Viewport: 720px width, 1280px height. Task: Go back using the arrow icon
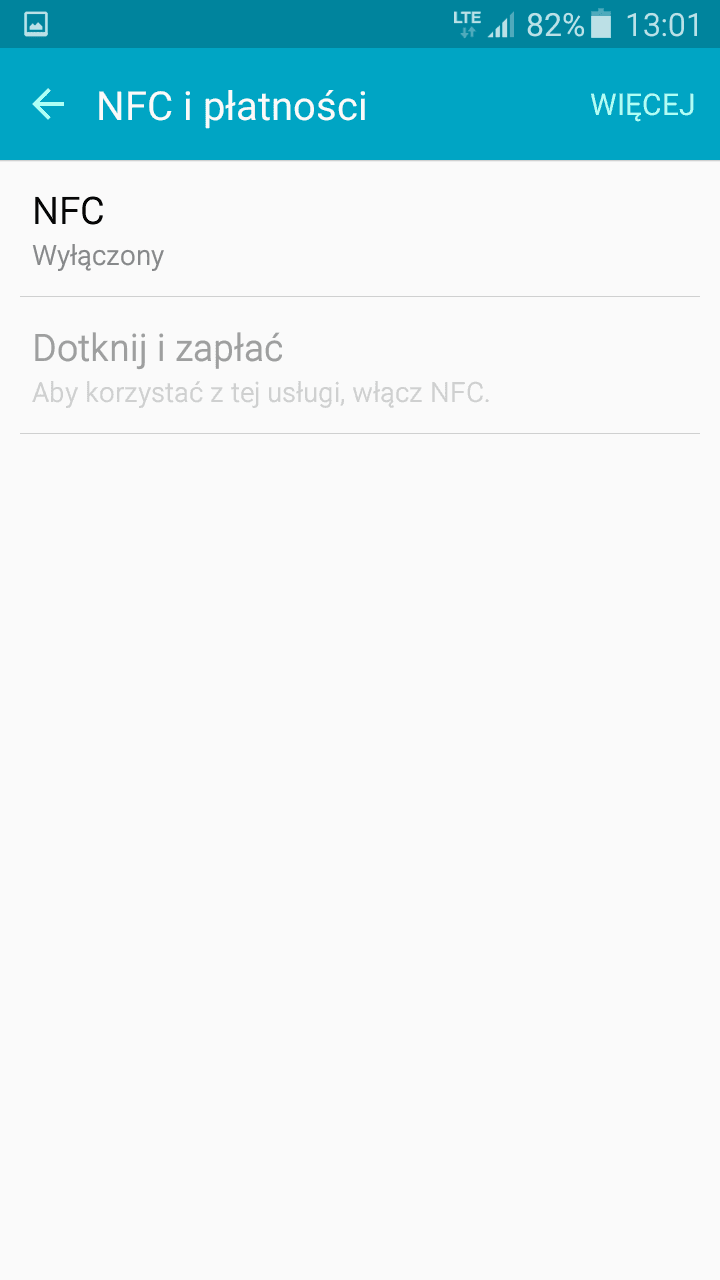tap(48, 104)
